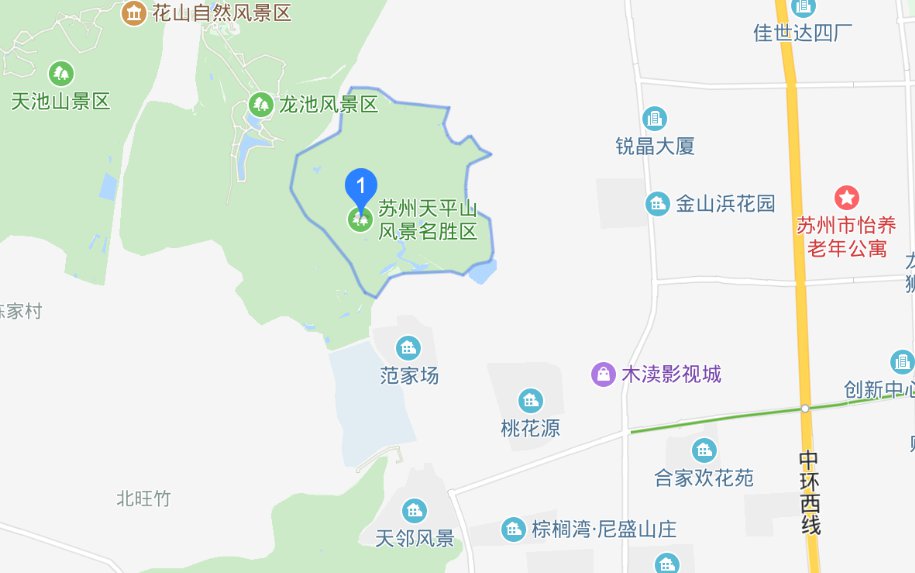The height and width of the screenshot is (573, 915).
Task: Select the 金山浜花园 residential marker
Action: (x=657, y=204)
